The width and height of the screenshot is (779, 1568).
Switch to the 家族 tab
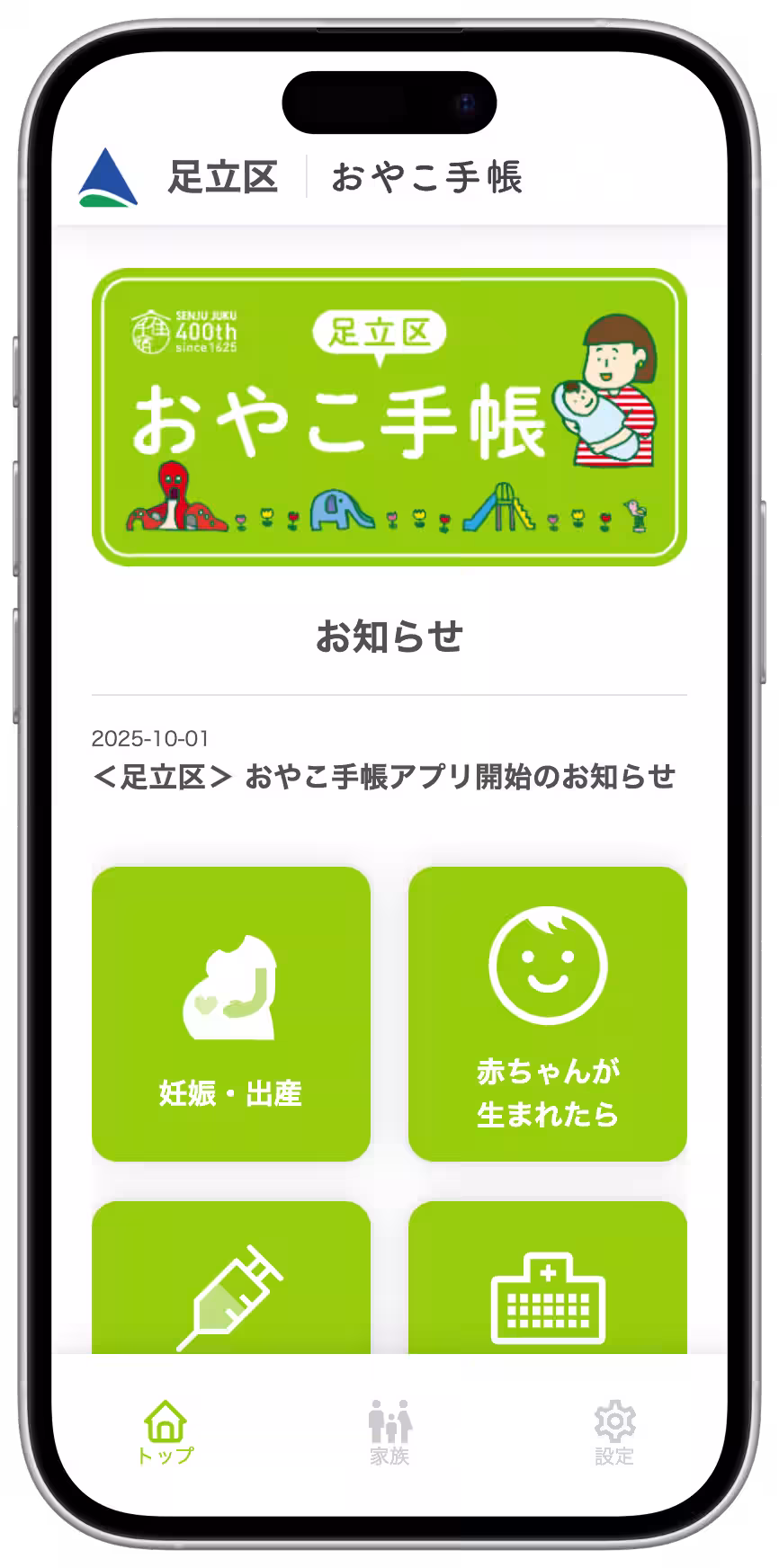coord(389,1431)
